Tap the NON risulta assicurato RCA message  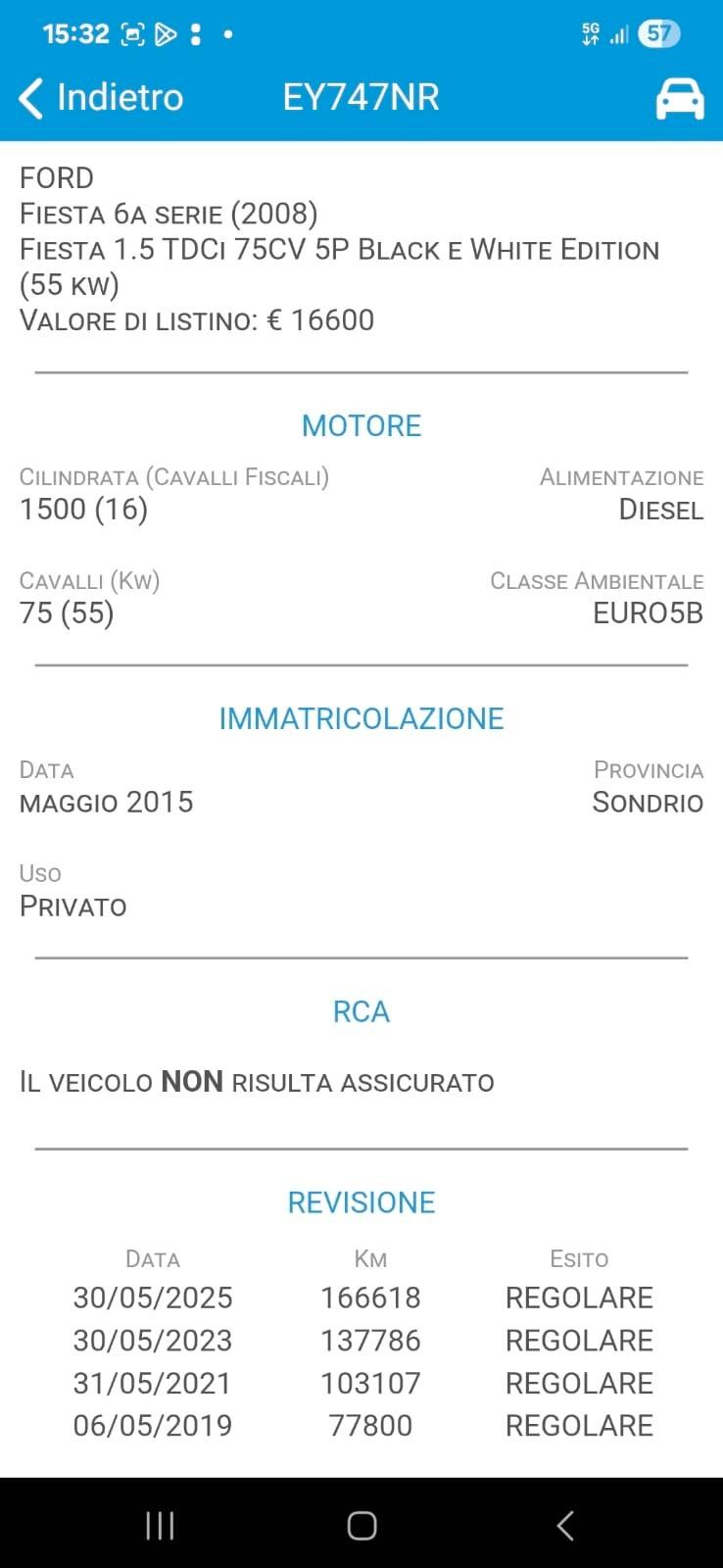coord(257,1081)
